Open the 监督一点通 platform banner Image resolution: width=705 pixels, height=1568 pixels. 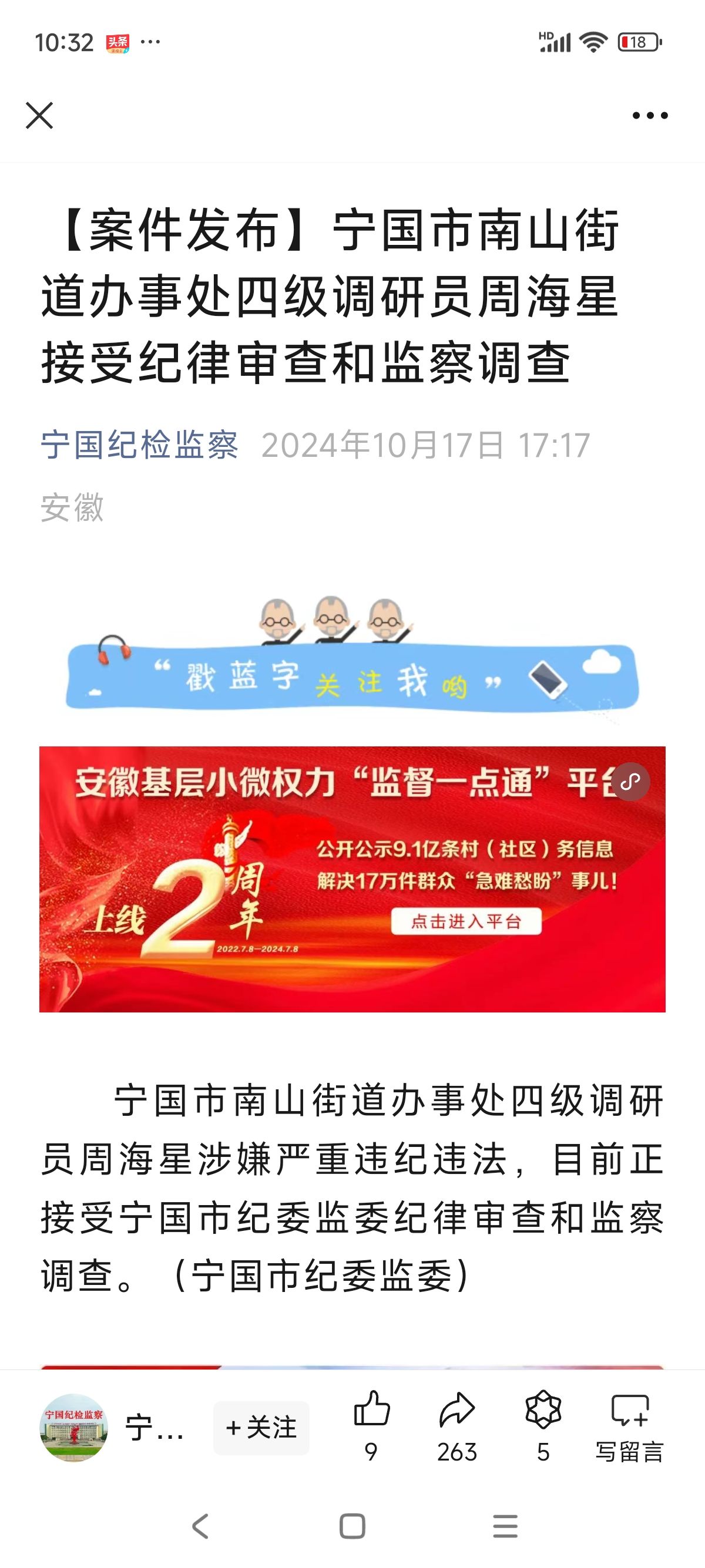tap(352, 879)
